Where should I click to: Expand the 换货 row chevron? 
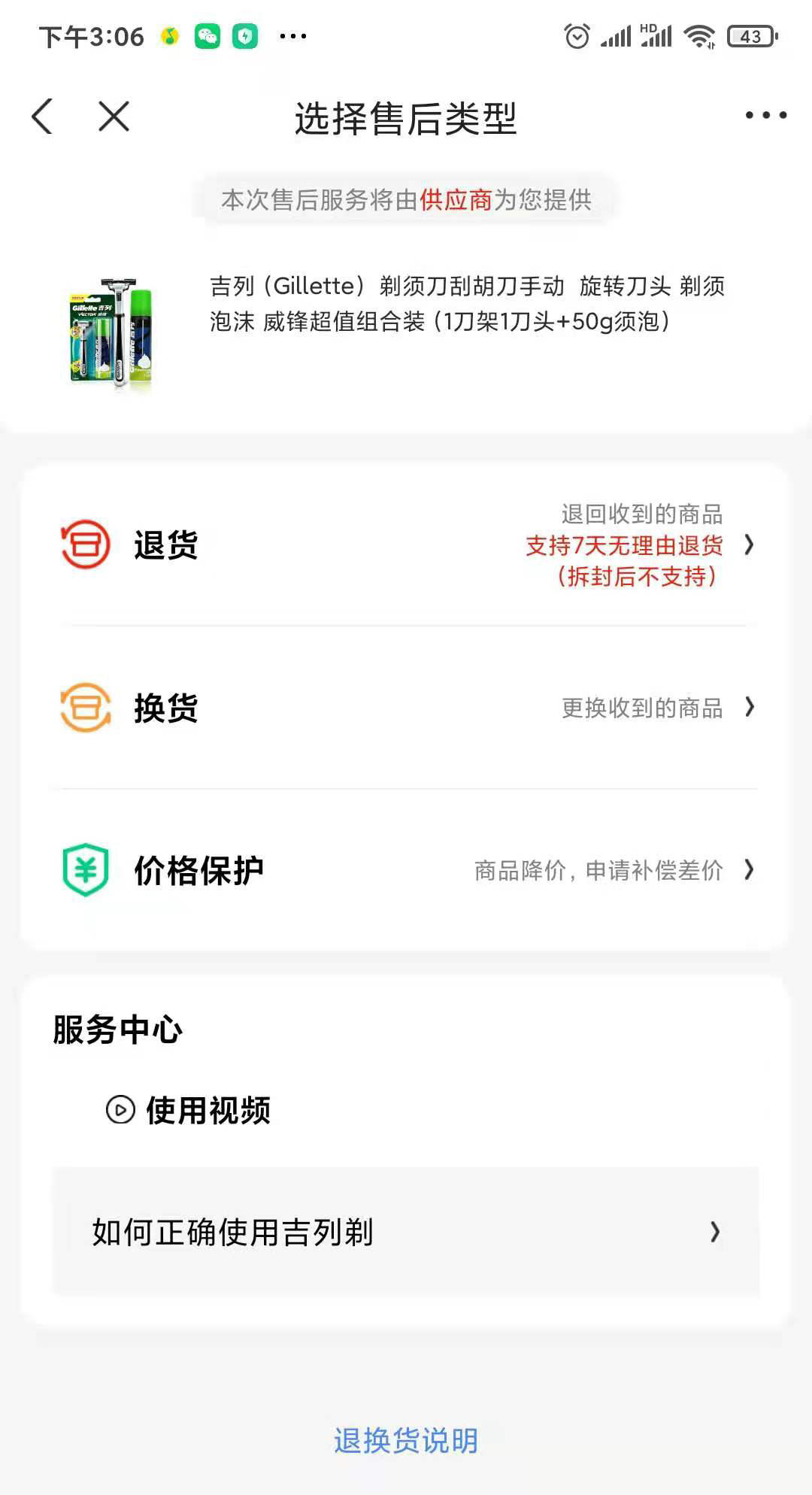(748, 708)
